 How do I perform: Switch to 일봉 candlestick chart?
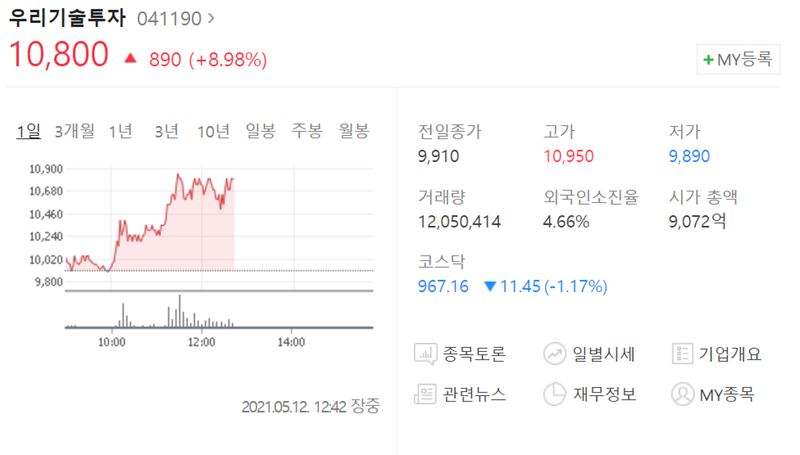tap(260, 131)
